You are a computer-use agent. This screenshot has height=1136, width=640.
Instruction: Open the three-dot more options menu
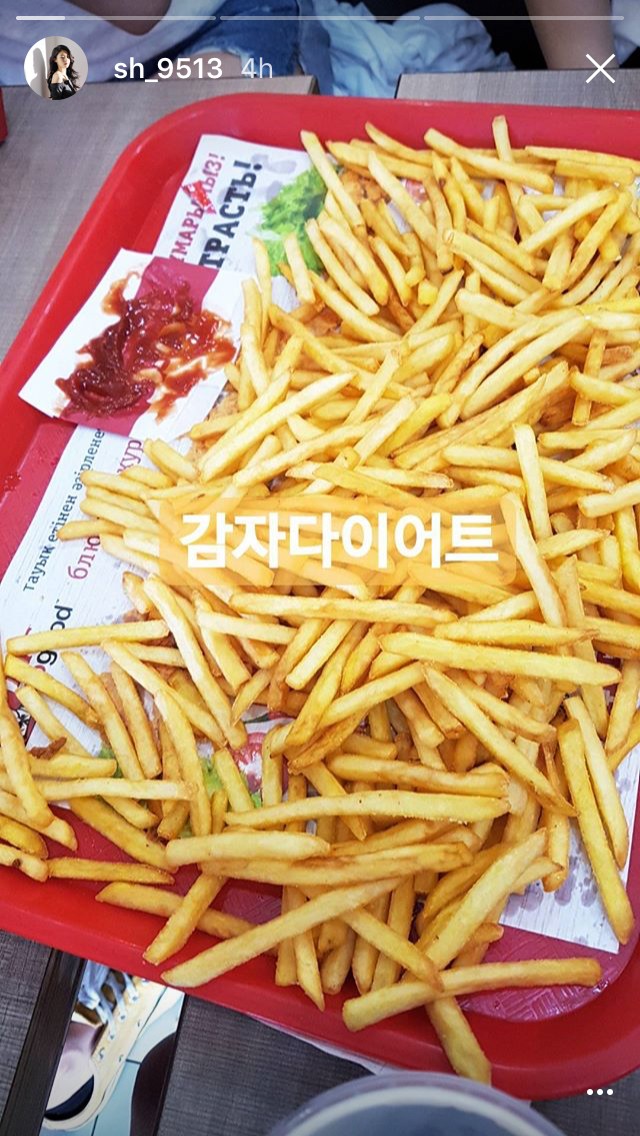click(x=600, y=1092)
